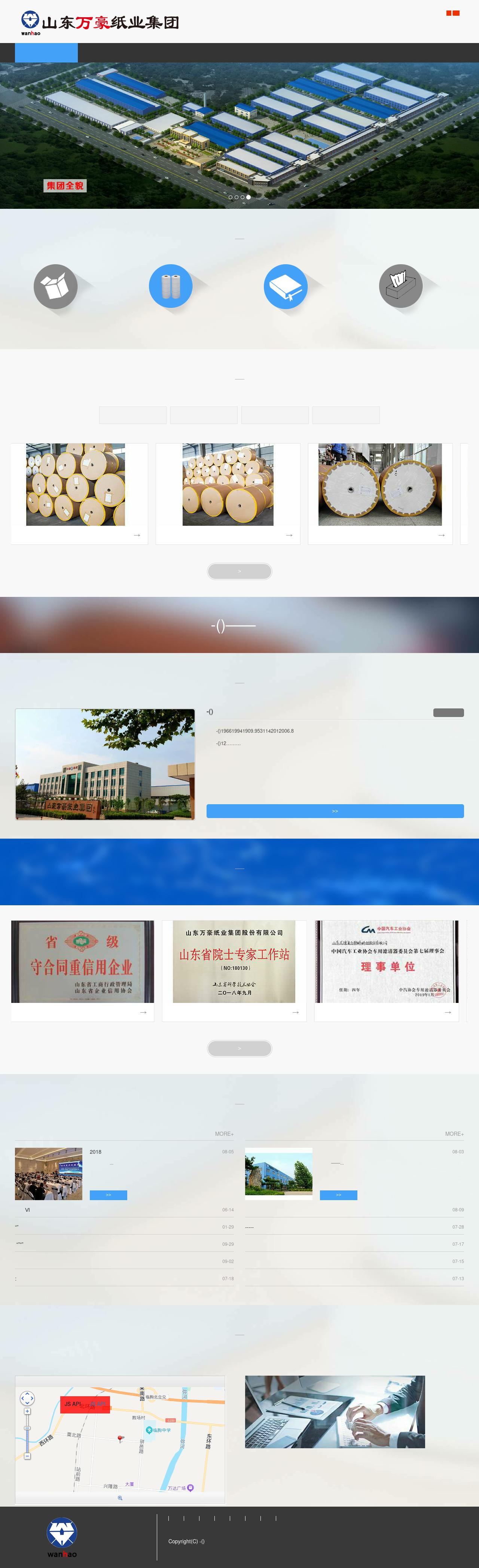Tap >> button beside the 2018 conference news
The height and width of the screenshot is (1568, 479).
[109, 1195]
